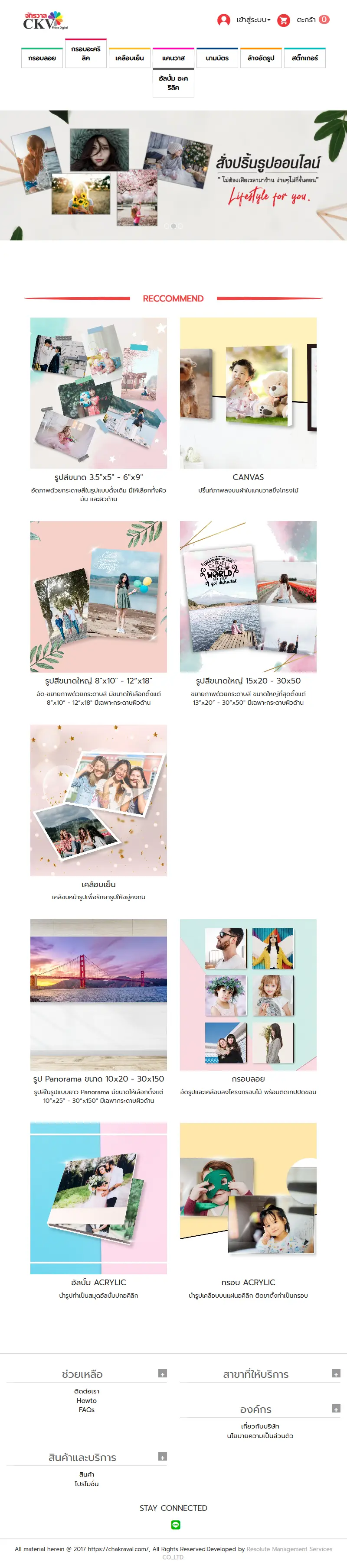The image size is (347, 1568).
Task: Expand the สาขาที่ให้บริการ section
Action: (335, 1373)
